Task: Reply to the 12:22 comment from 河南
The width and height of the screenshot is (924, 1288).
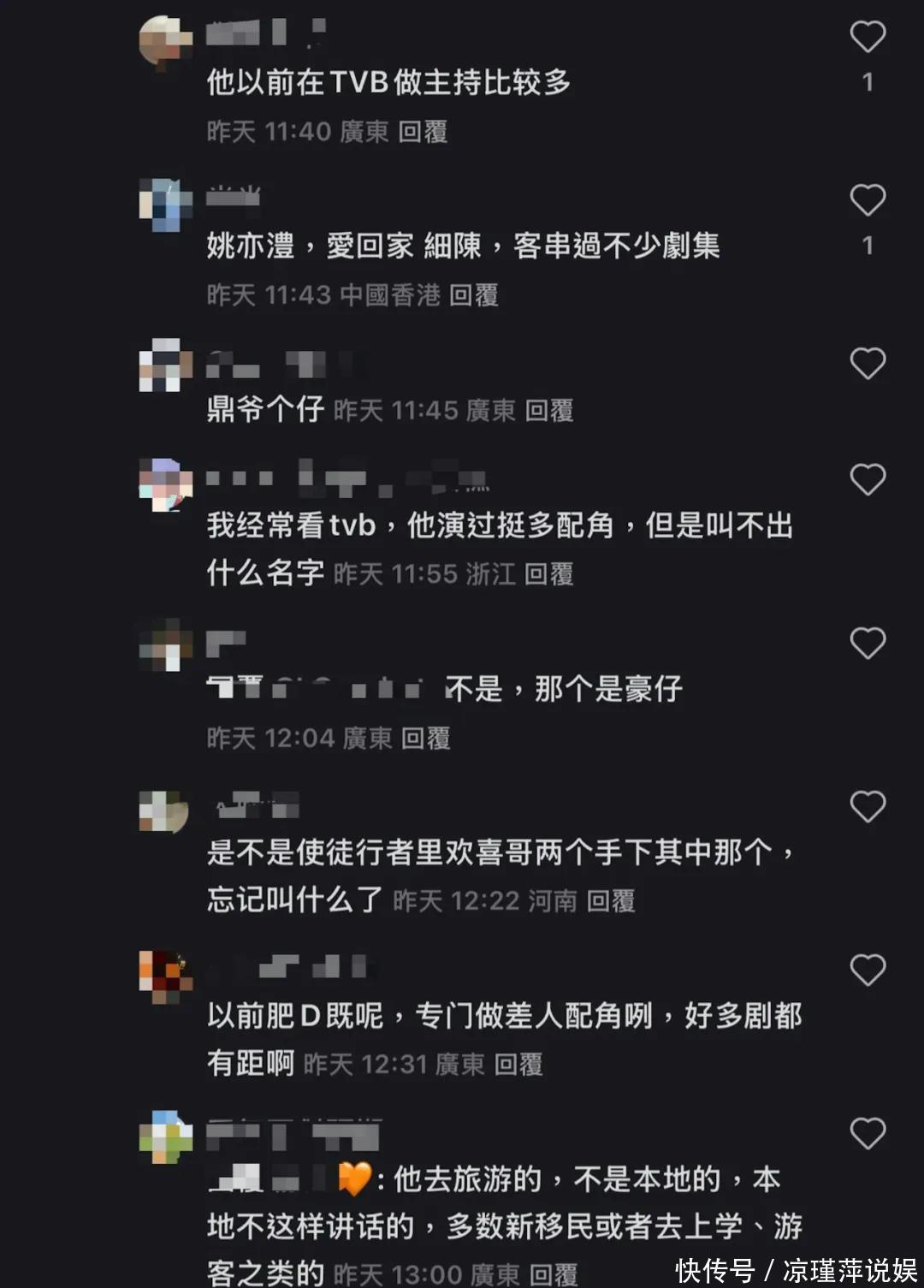Action: pos(611,901)
